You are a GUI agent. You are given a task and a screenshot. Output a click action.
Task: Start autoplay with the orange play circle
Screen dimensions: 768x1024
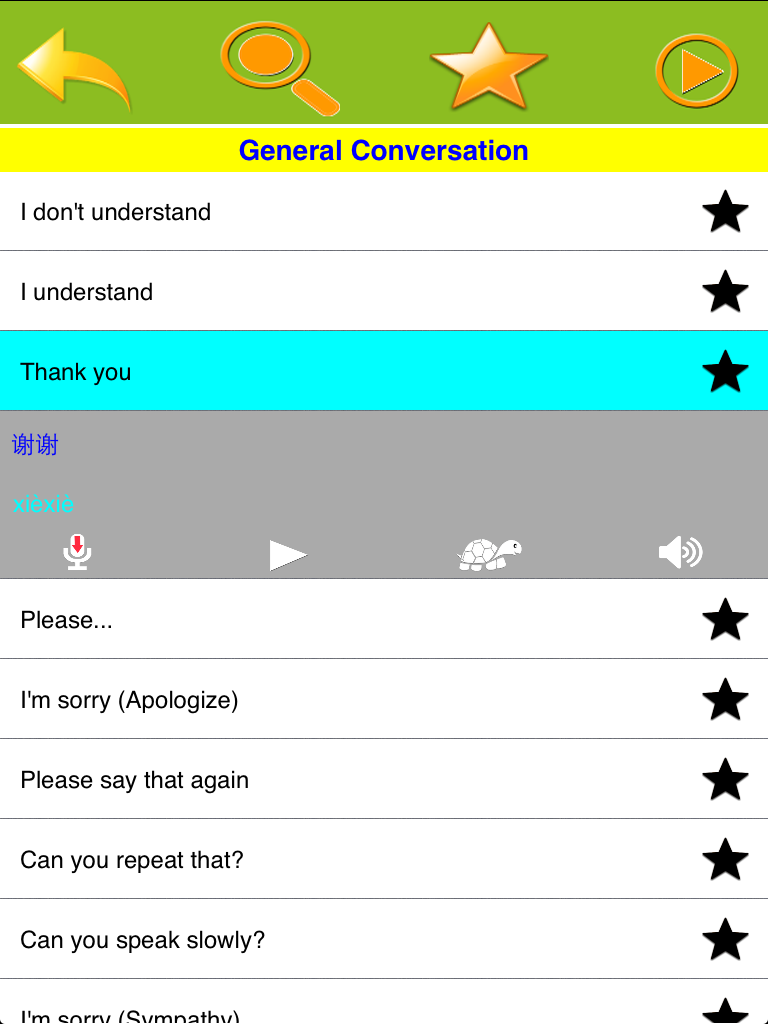(697, 71)
